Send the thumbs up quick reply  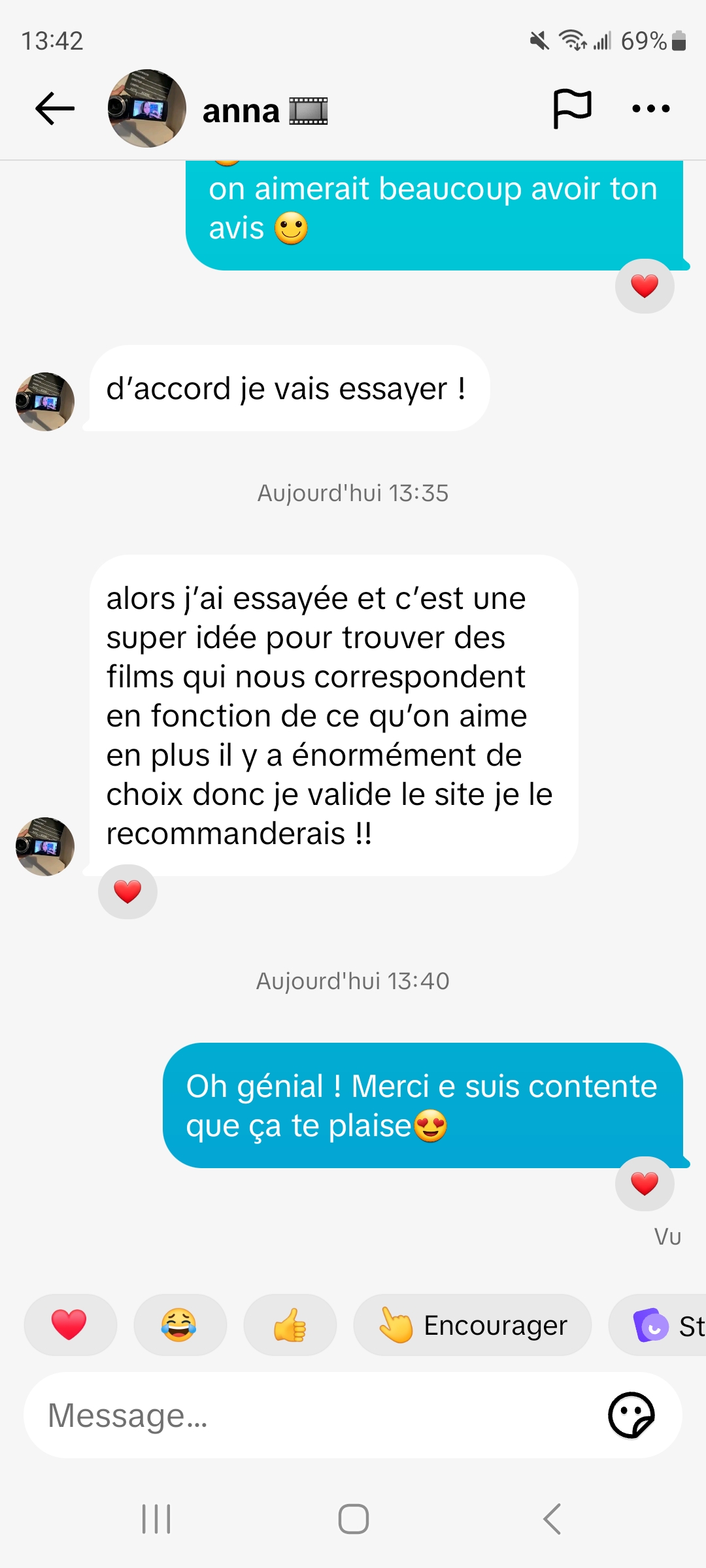coord(290,1325)
